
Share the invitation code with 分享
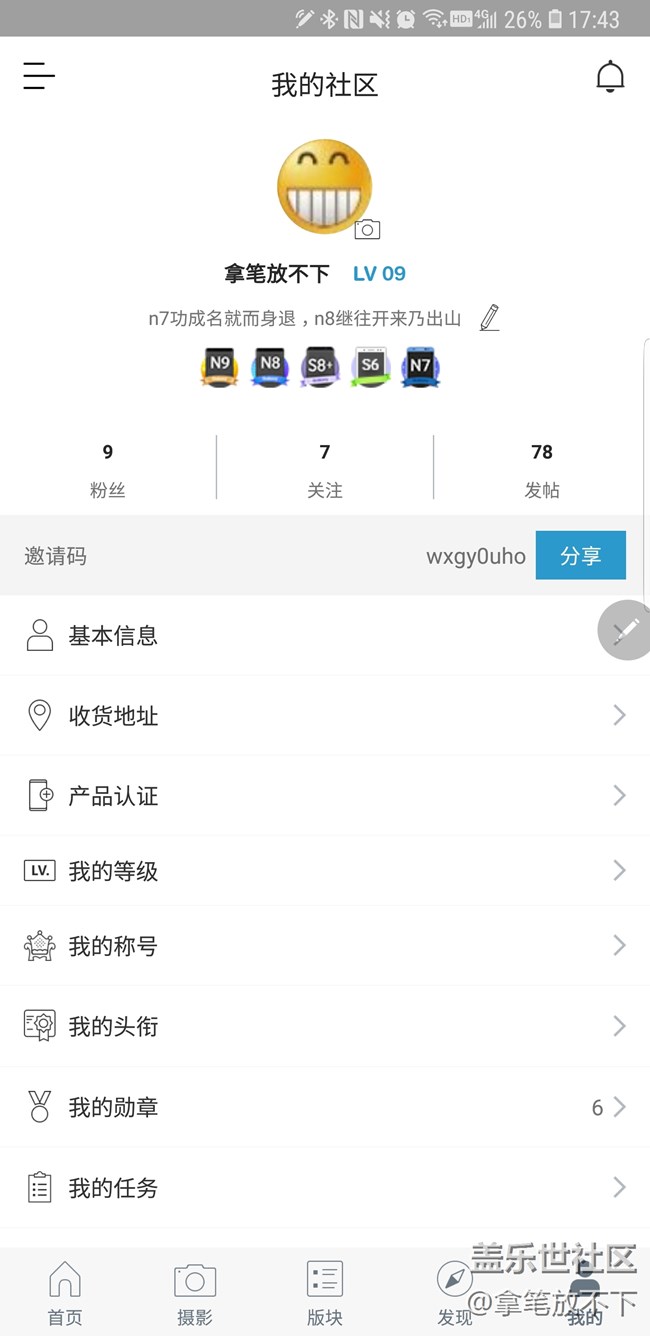pyautogui.click(x=580, y=555)
